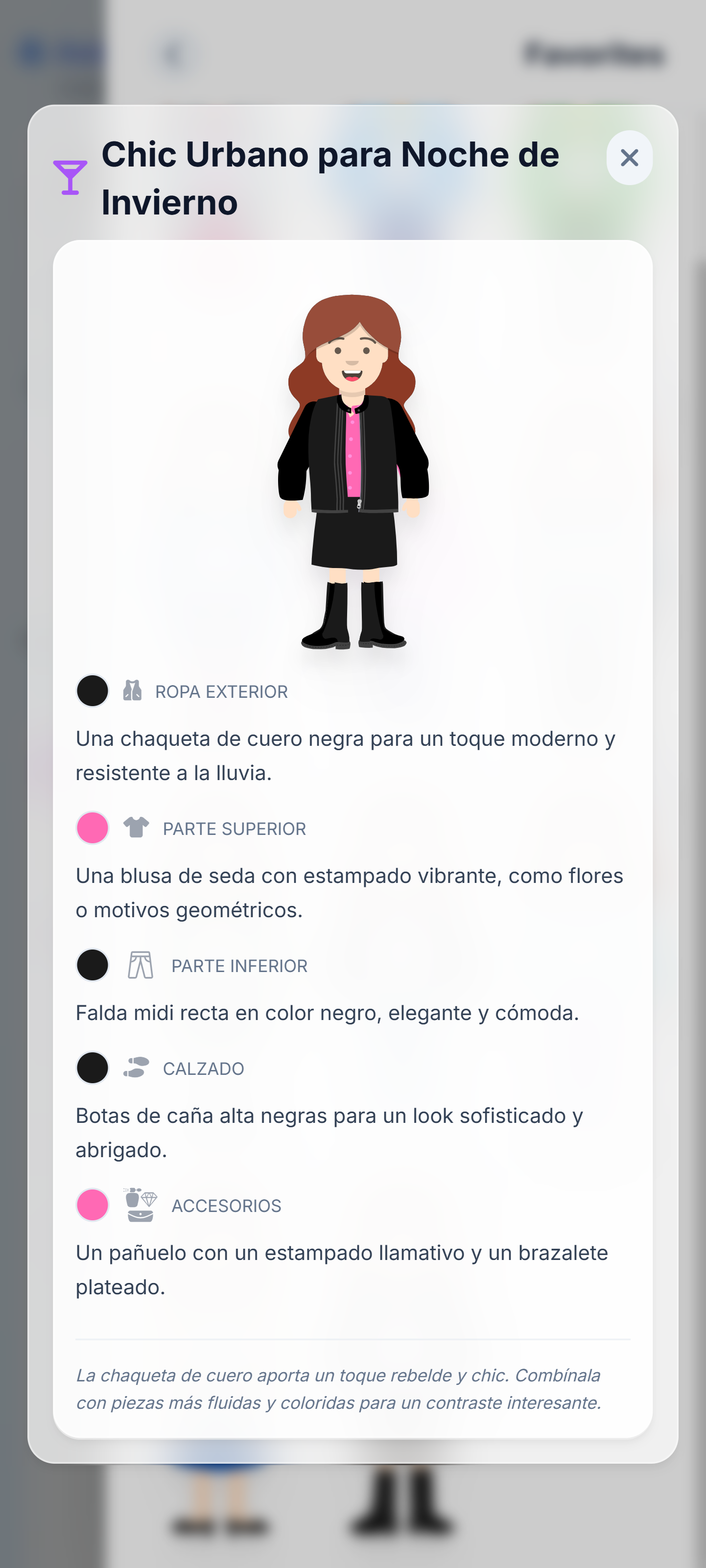Click the avatar's black boots
The height and width of the screenshot is (1568, 706).
click(352, 615)
